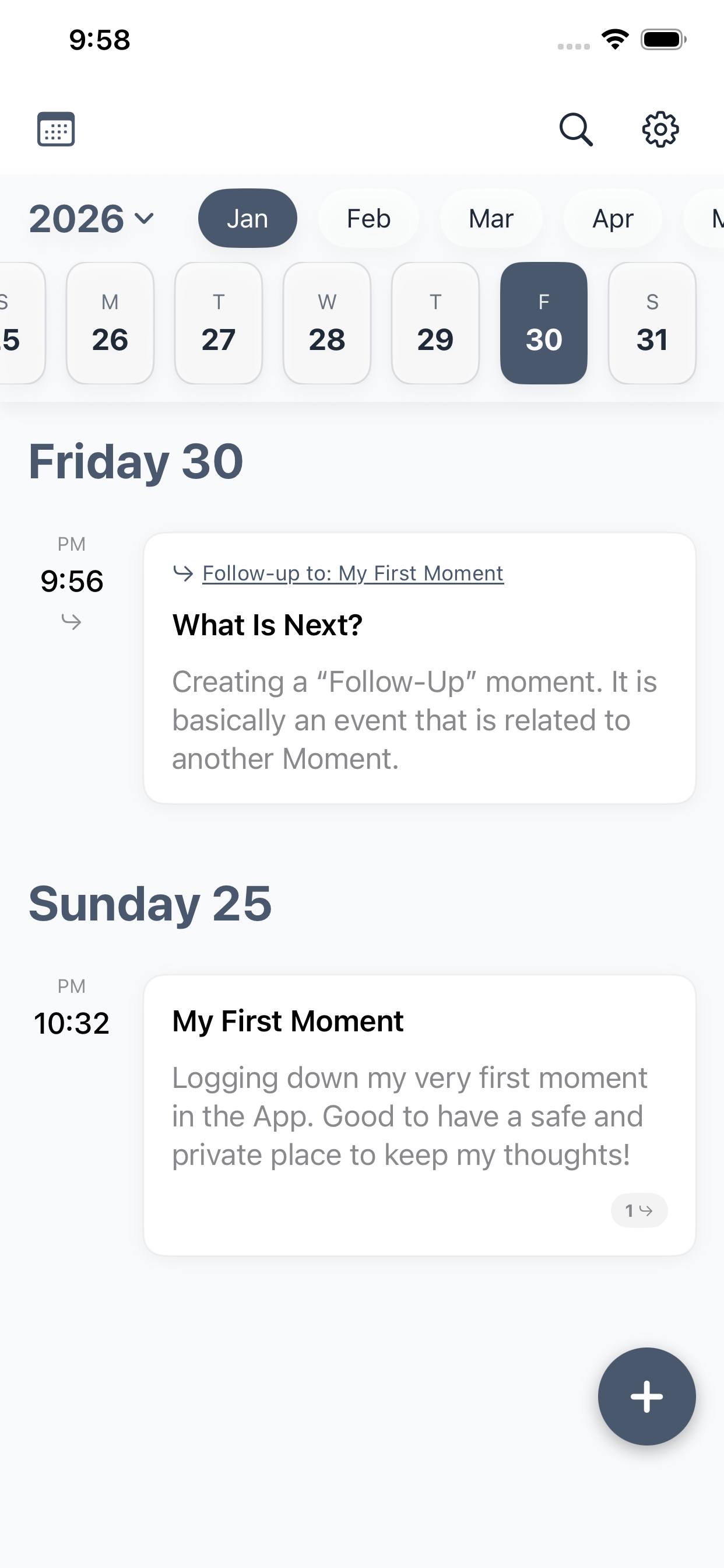724x1568 pixels.
Task: Create a new moment with the plus button
Action: click(x=646, y=1397)
